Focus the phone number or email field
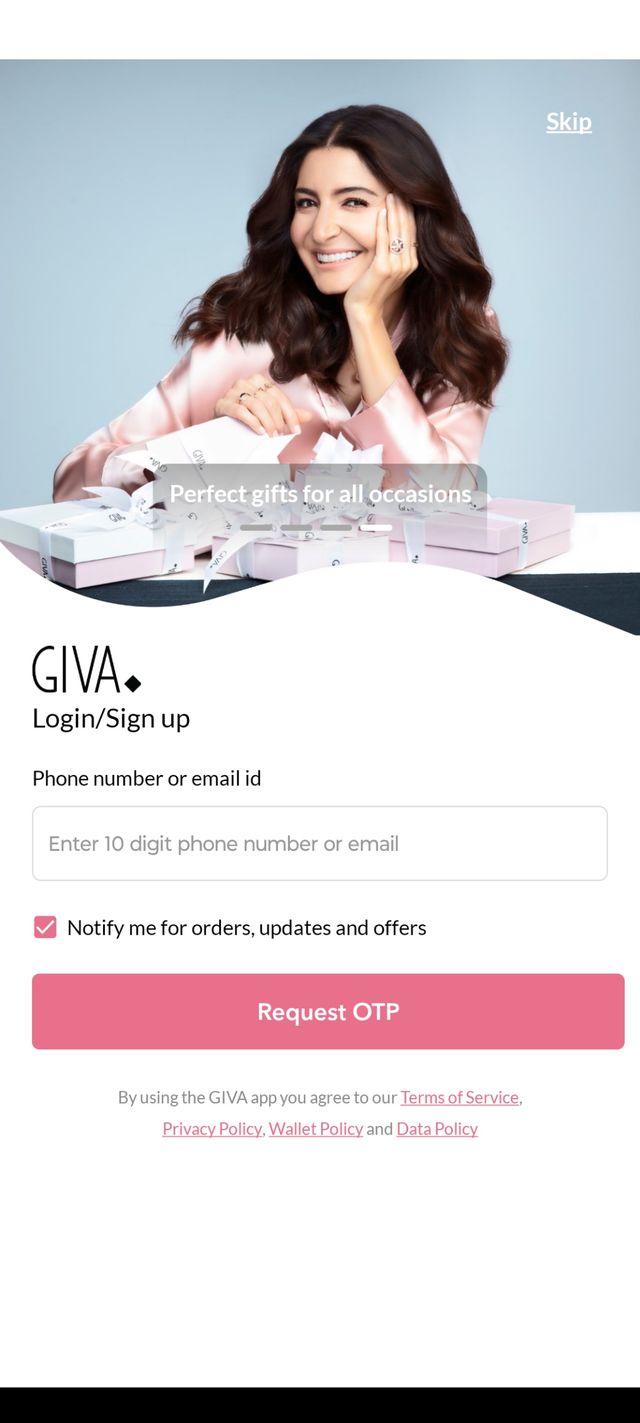Image resolution: width=640 pixels, height=1423 pixels. [x=319, y=843]
